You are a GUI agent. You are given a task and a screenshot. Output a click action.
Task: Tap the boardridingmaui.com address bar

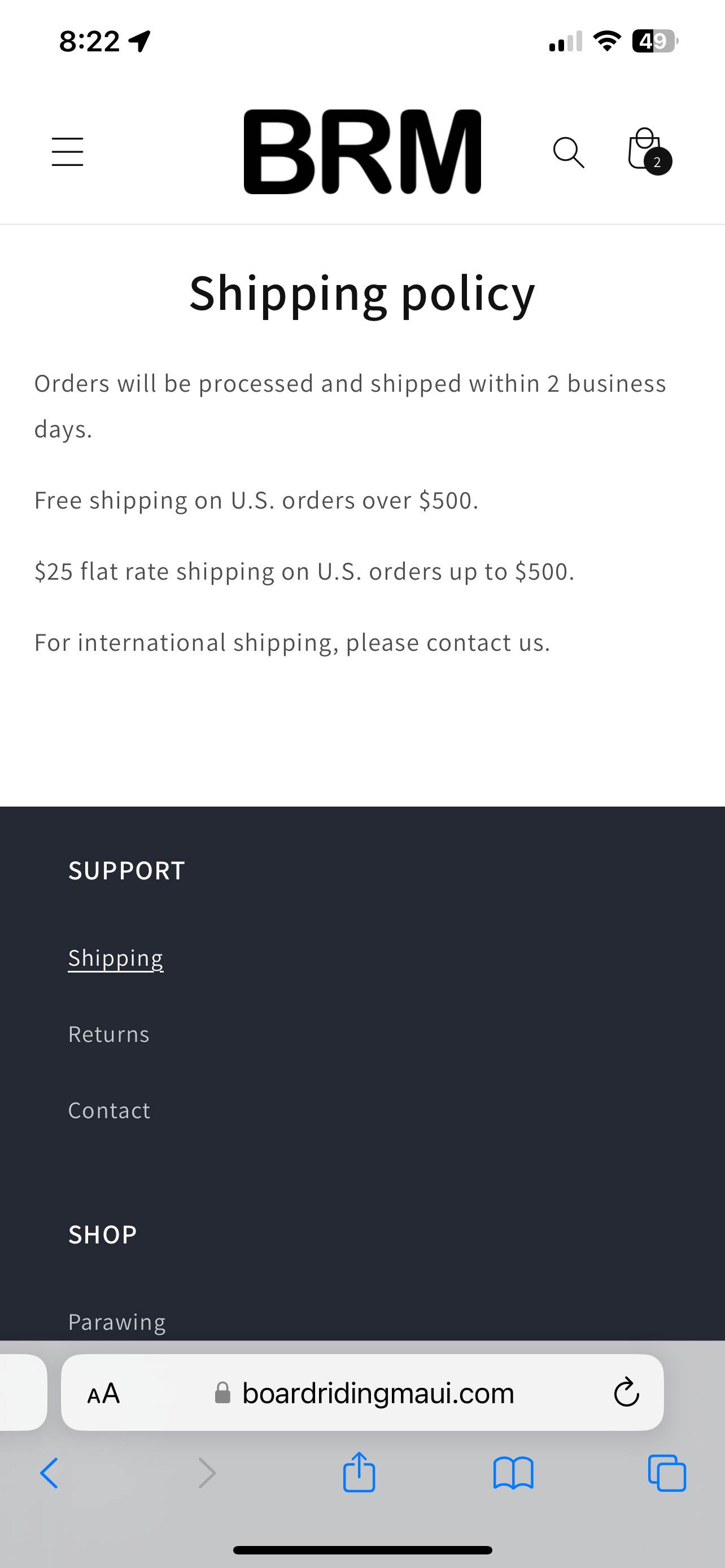point(377,1393)
